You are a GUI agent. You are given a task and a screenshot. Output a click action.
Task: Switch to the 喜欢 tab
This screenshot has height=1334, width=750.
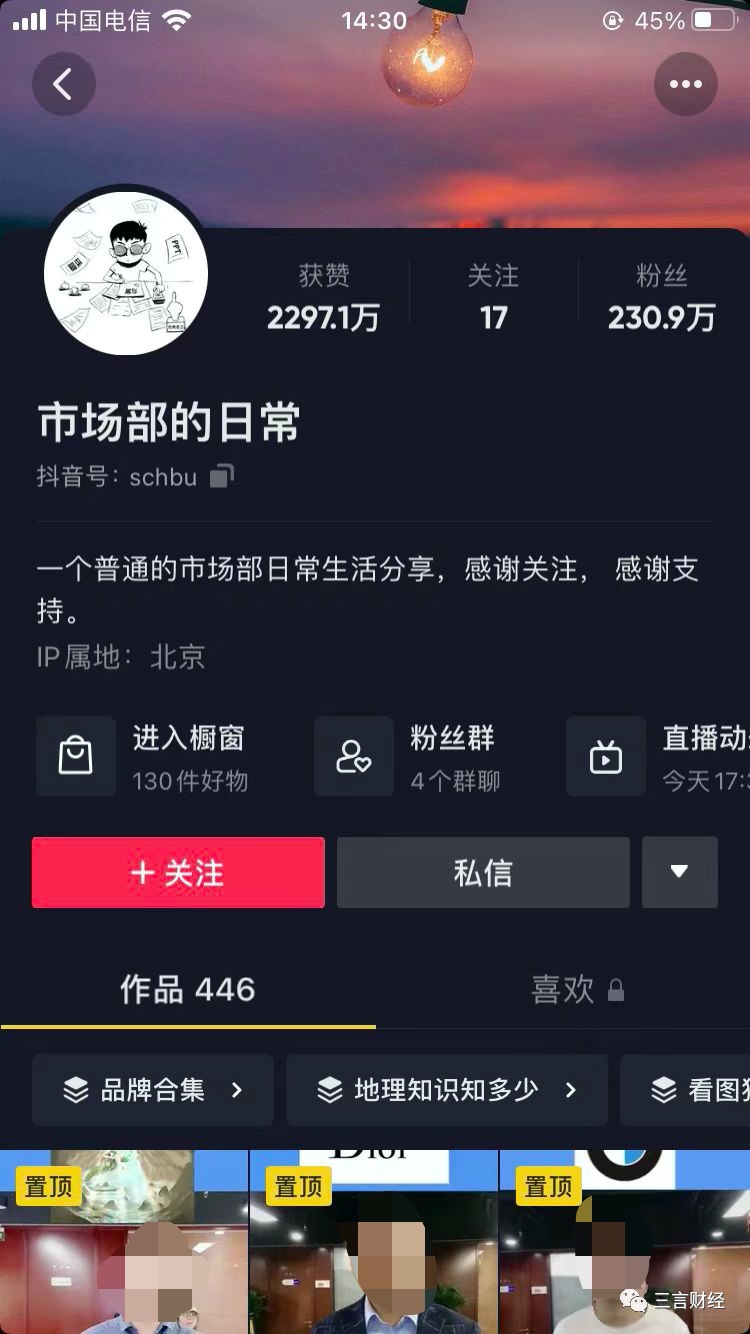(577, 990)
